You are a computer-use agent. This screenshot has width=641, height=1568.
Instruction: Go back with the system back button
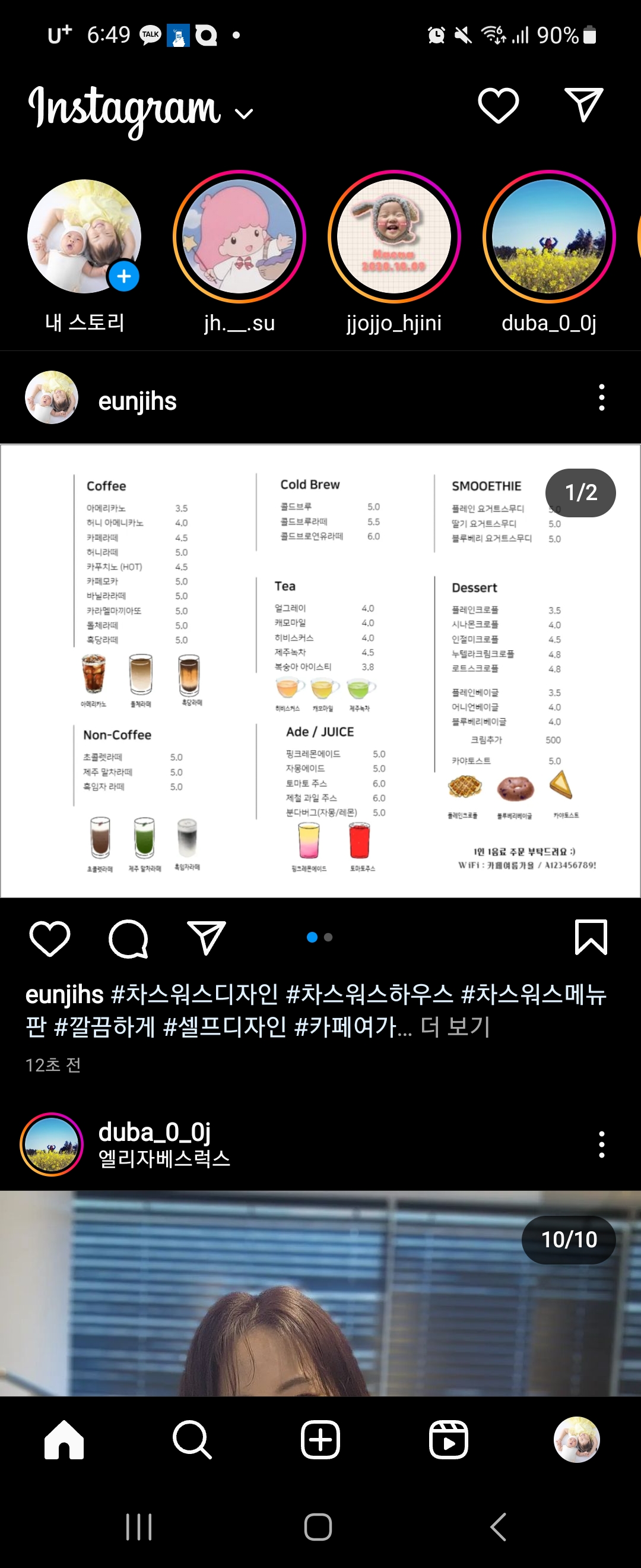tap(498, 1526)
